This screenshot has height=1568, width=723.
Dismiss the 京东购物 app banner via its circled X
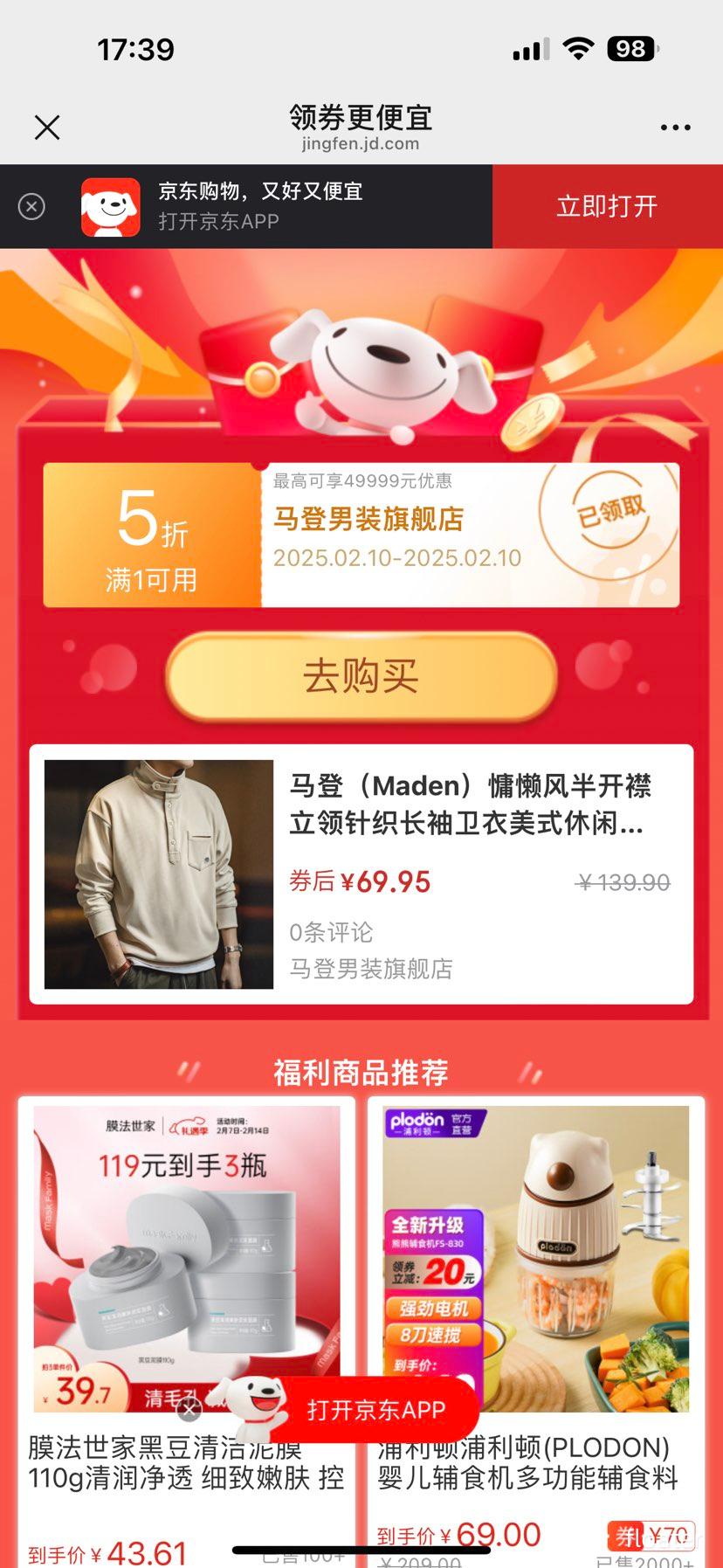32,207
